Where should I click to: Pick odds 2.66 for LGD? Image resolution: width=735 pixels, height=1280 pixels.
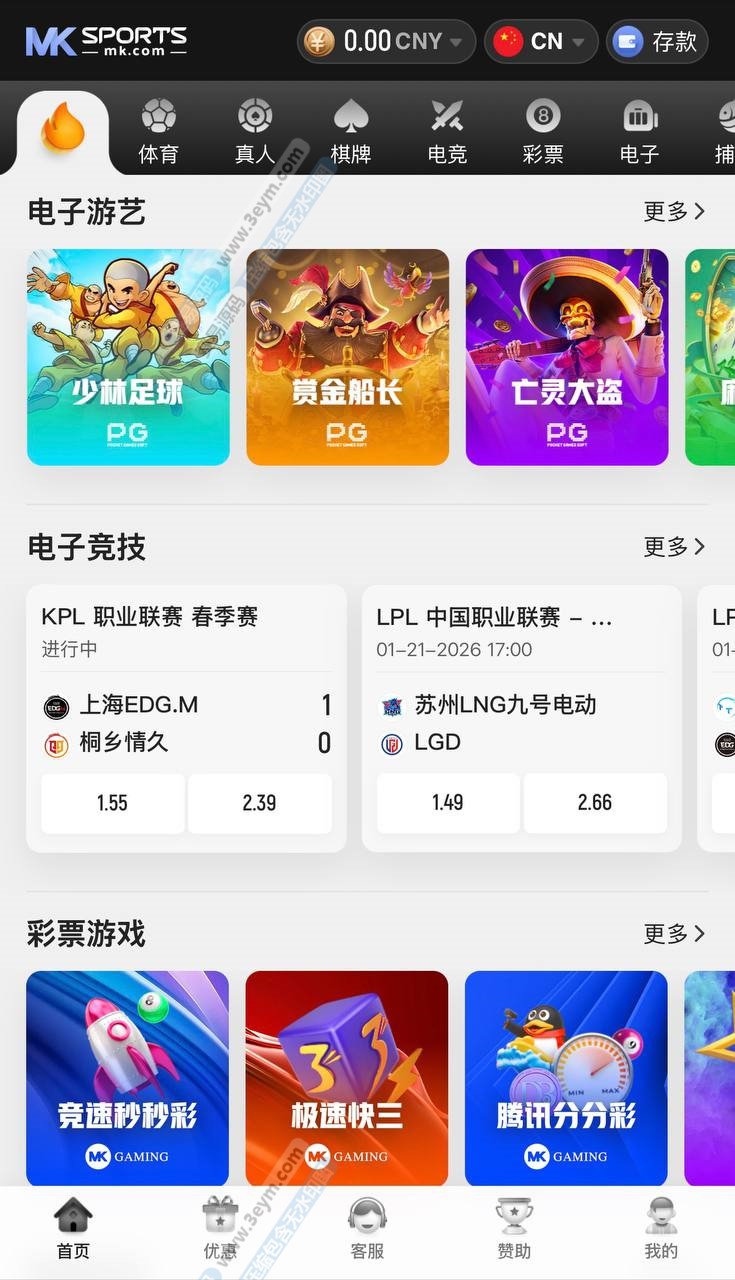point(595,803)
